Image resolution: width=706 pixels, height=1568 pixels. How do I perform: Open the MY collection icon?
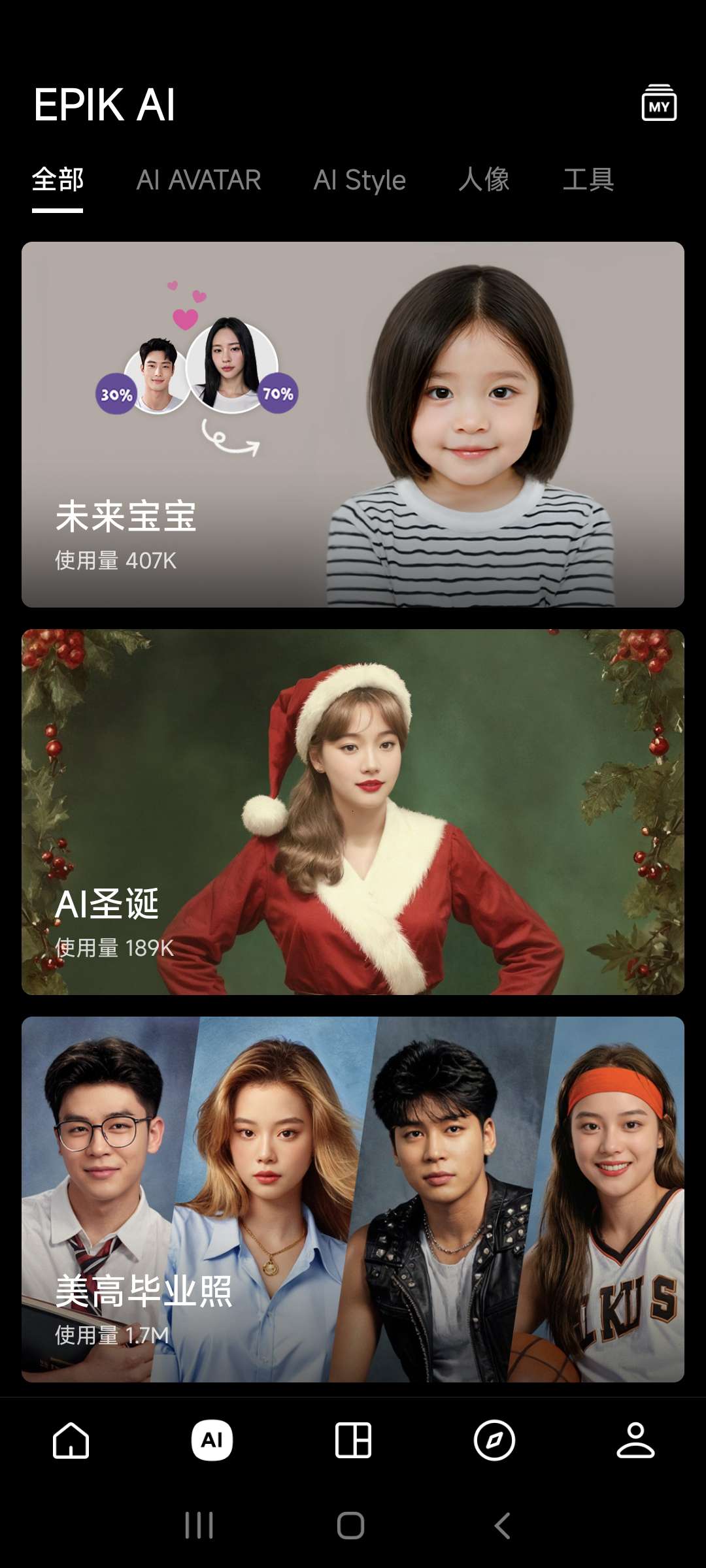point(658,103)
